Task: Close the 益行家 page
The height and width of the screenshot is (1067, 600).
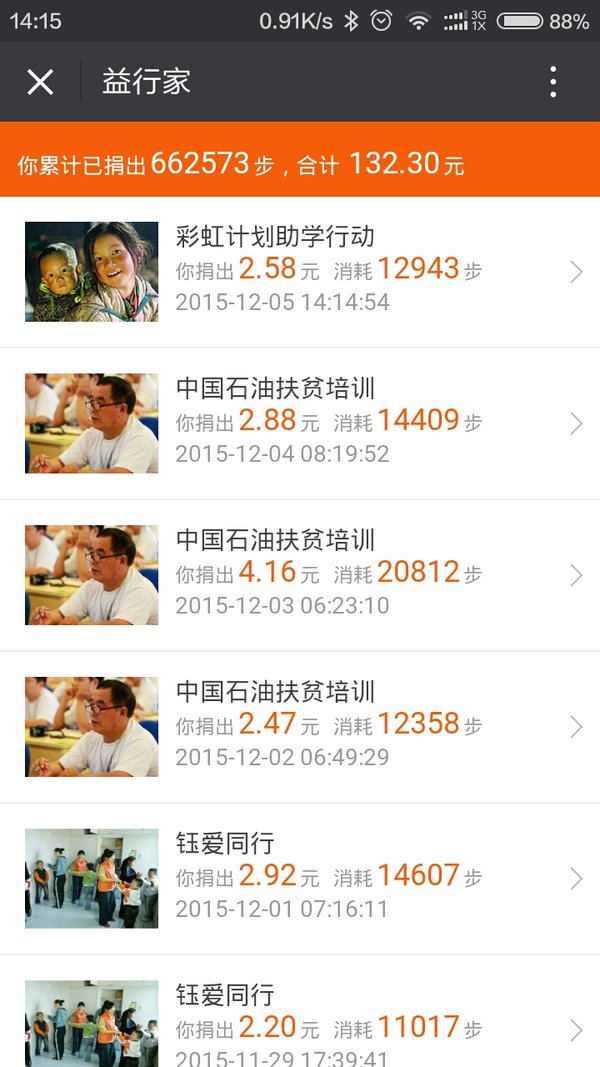Action: [40, 82]
